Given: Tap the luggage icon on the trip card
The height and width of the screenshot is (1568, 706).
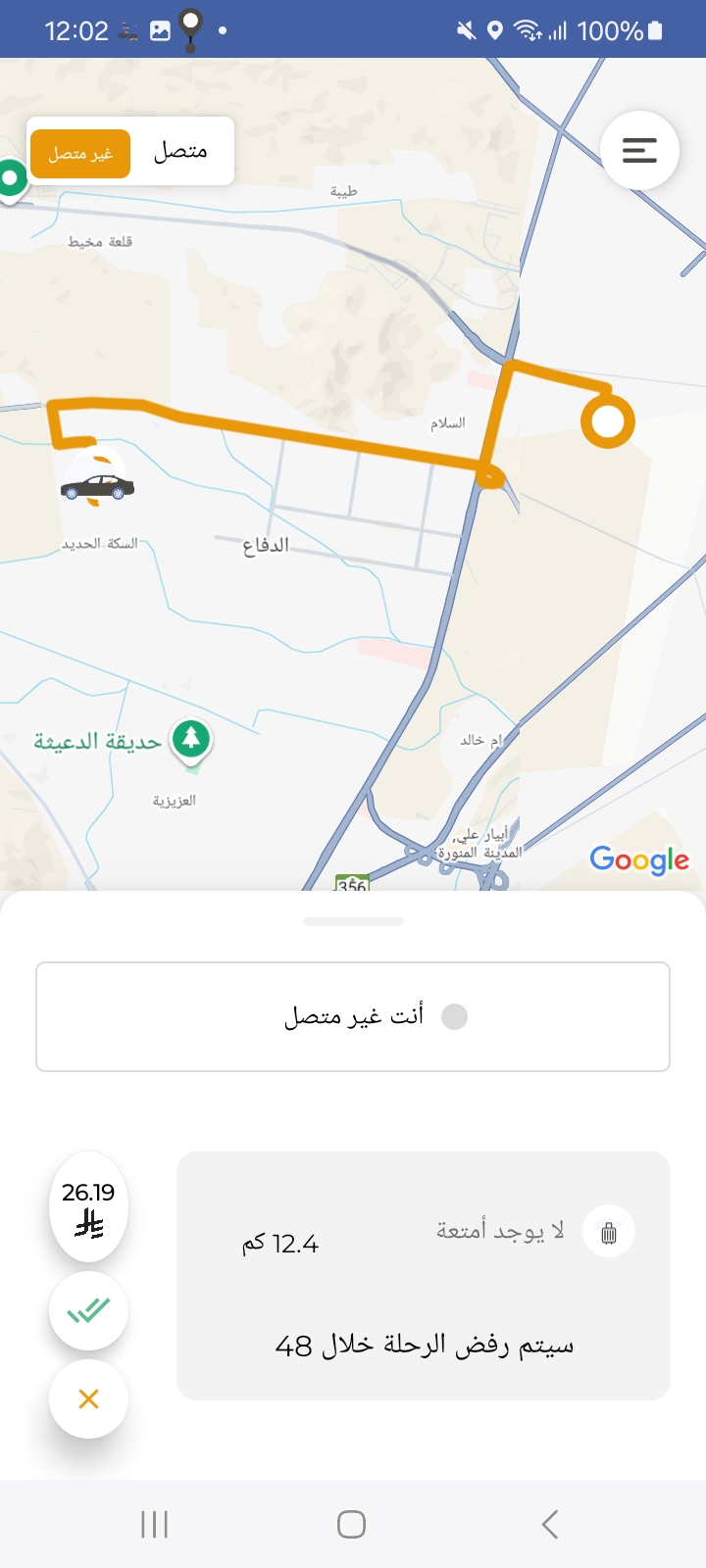Looking at the screenshot, I should tap(609, 1232).
